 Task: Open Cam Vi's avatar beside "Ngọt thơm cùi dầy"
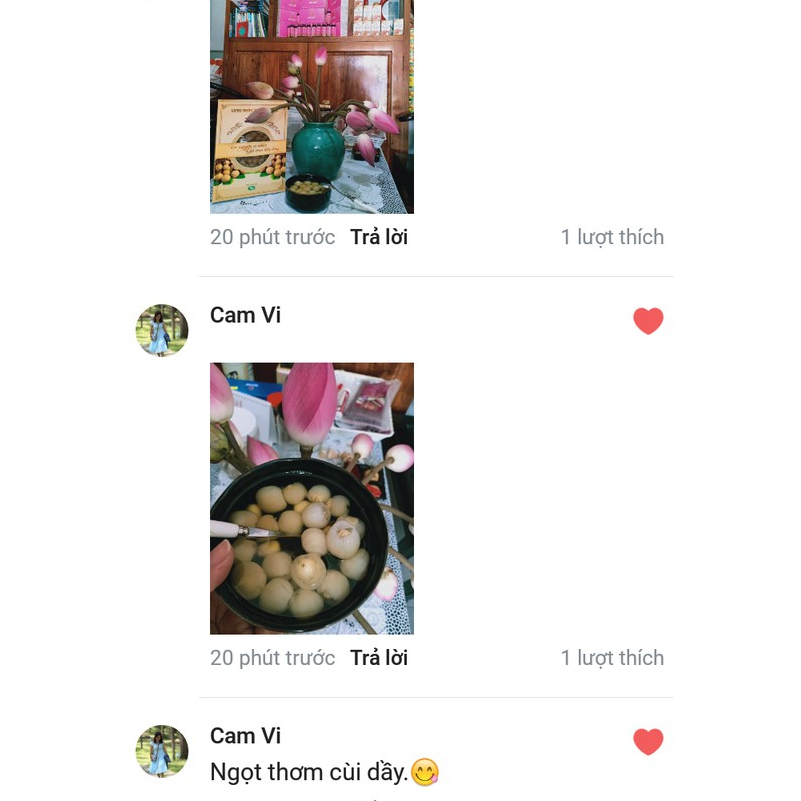[x=162, y=751]
